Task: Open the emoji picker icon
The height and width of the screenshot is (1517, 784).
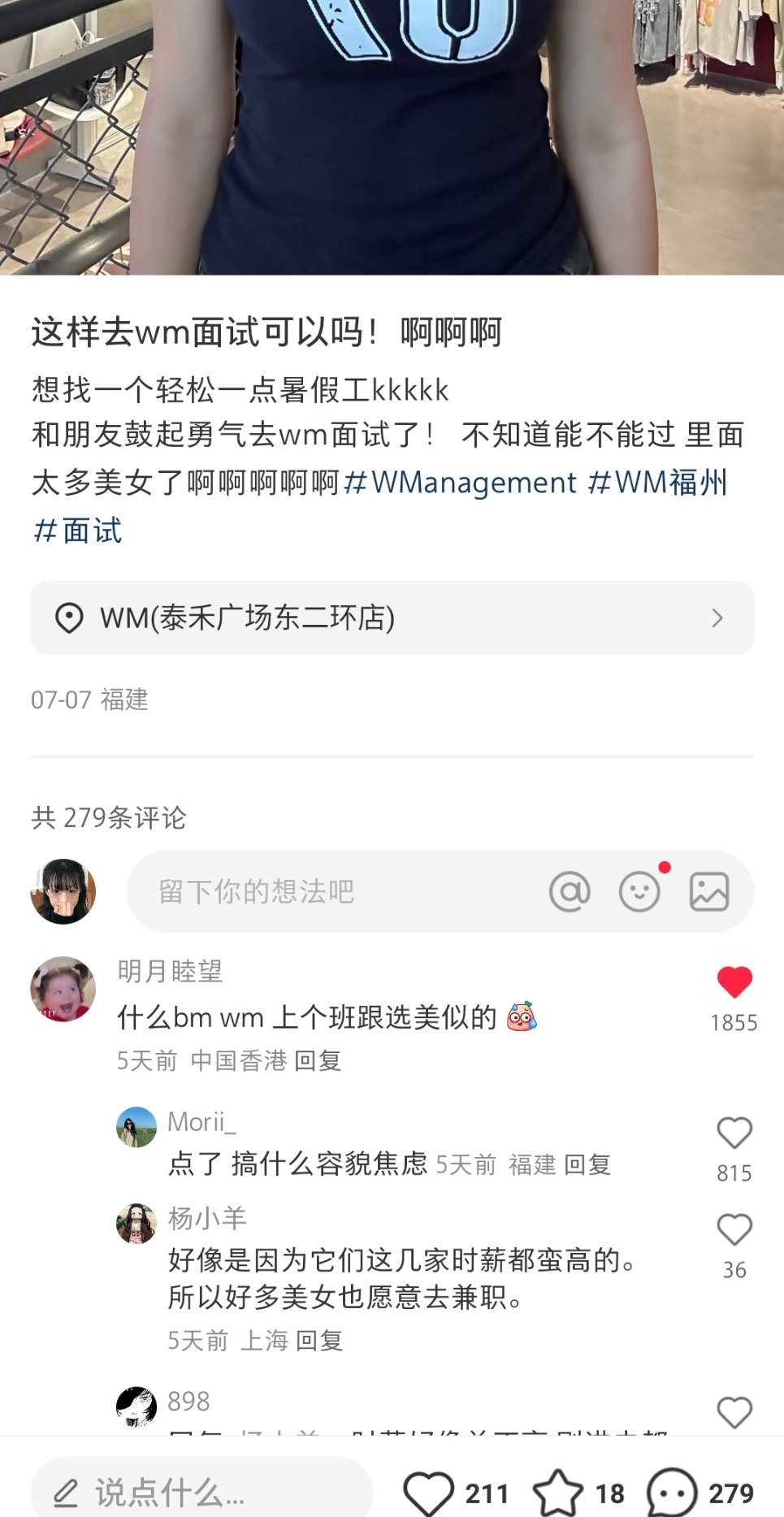Action: pos(639,891)
